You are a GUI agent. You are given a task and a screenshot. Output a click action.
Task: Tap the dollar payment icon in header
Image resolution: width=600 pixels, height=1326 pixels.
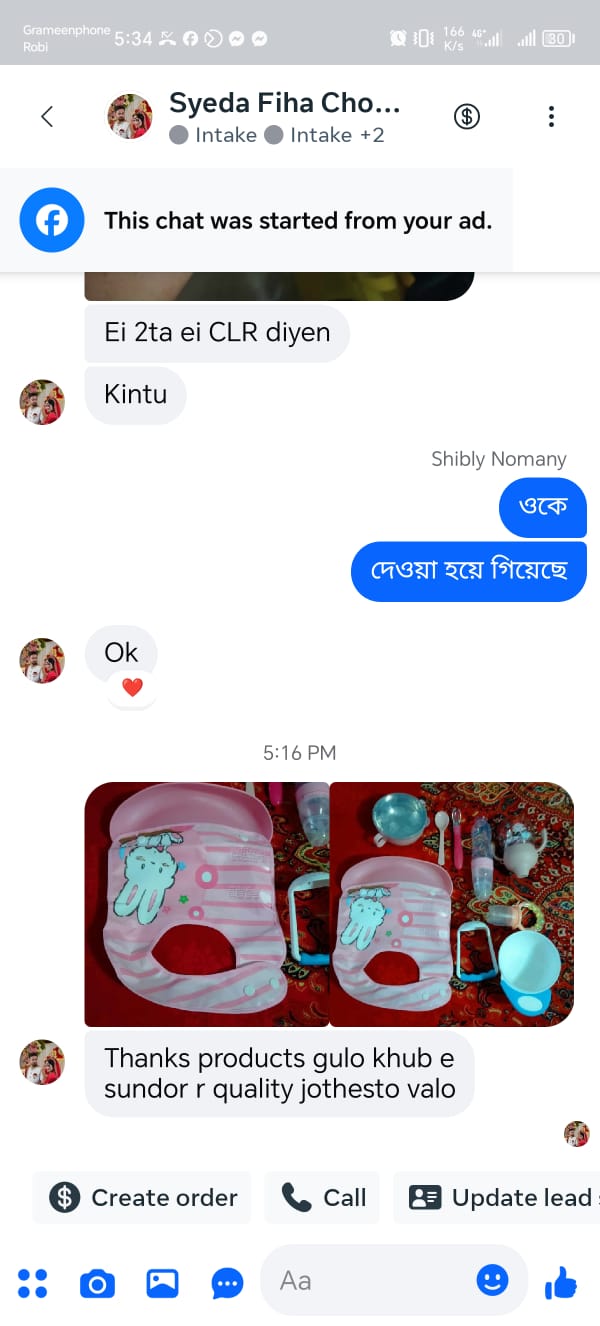(467, 117)
